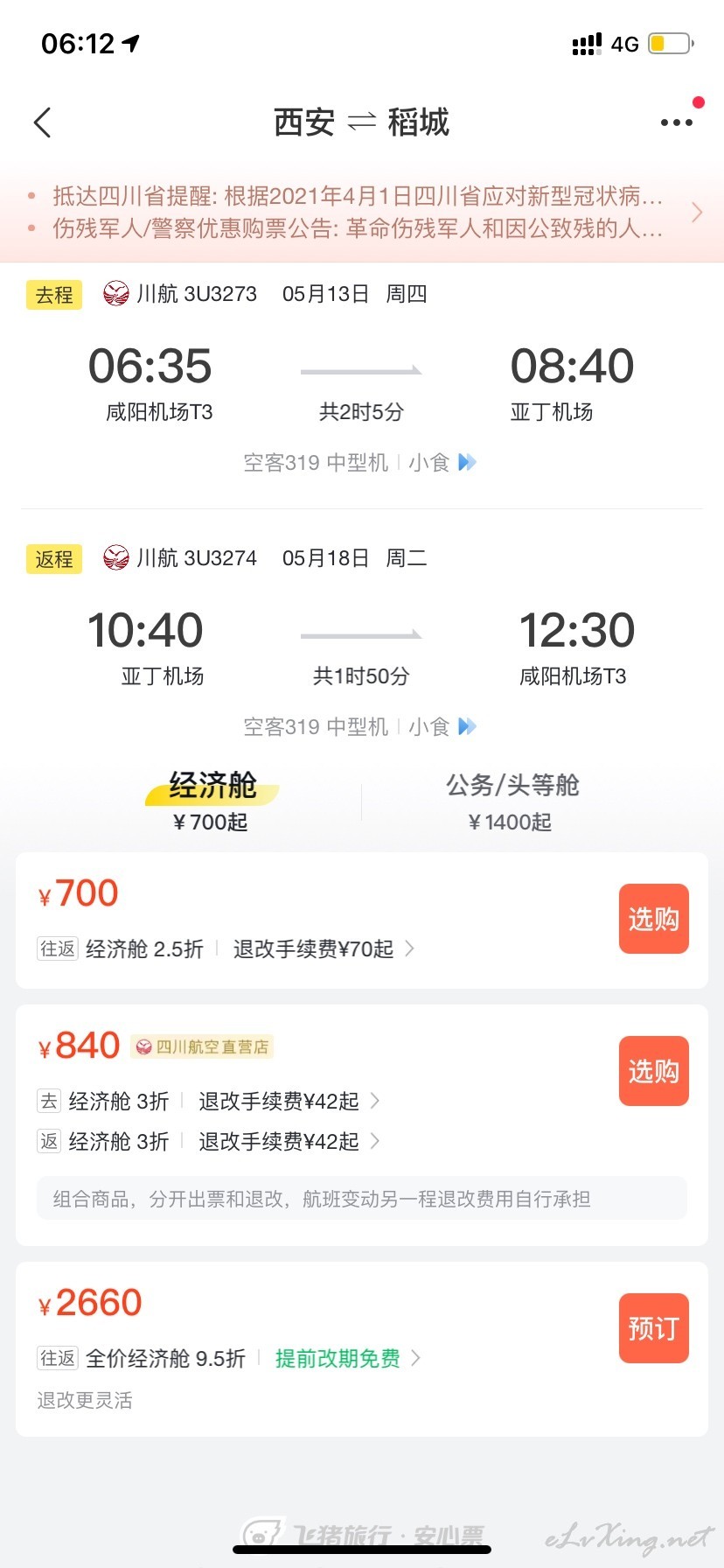View 退改手续费¥70起 refund rules

coord(324,948)
